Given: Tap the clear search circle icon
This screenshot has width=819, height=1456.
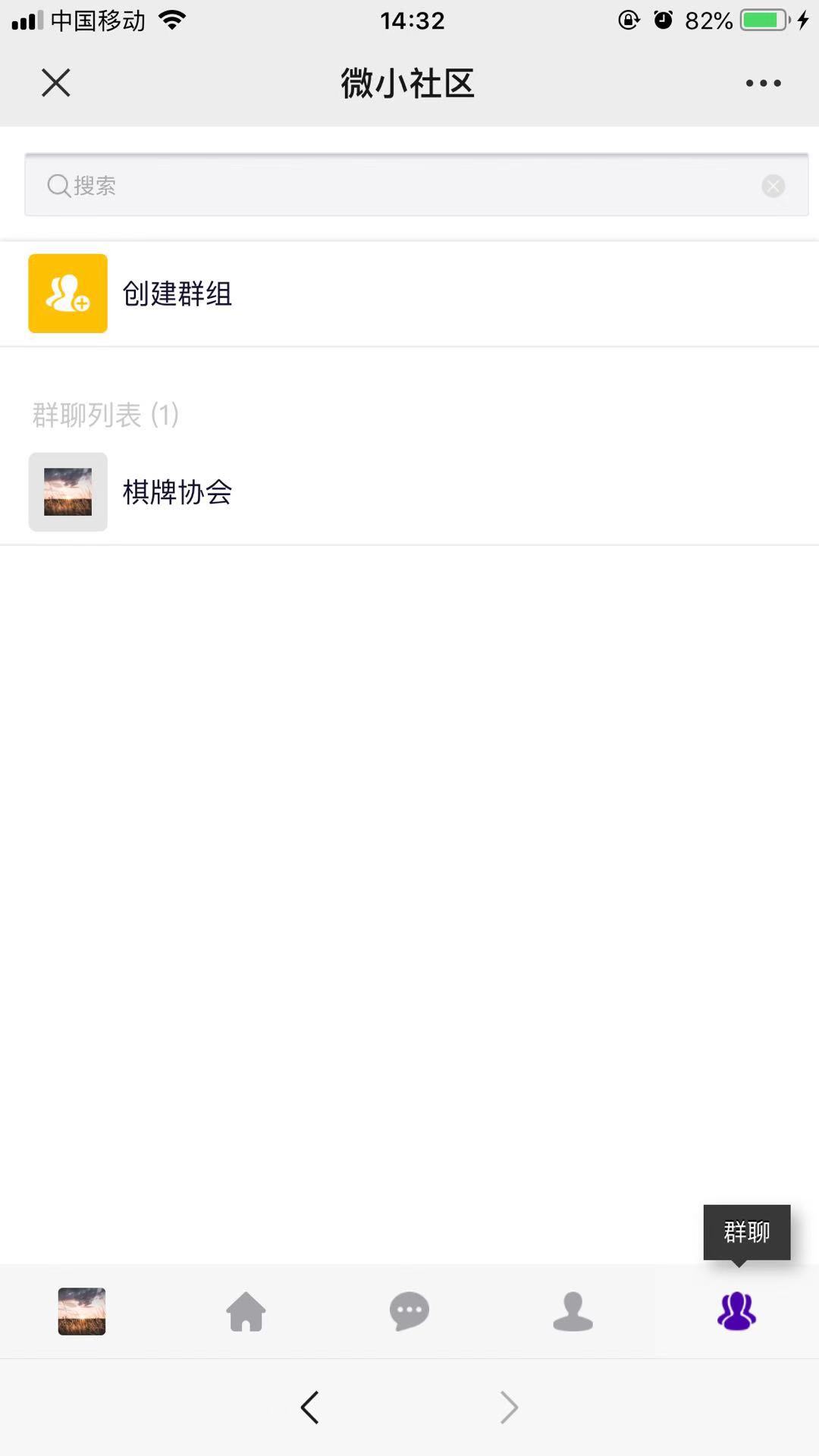Looking at the screenshot, I should (773, 186).
